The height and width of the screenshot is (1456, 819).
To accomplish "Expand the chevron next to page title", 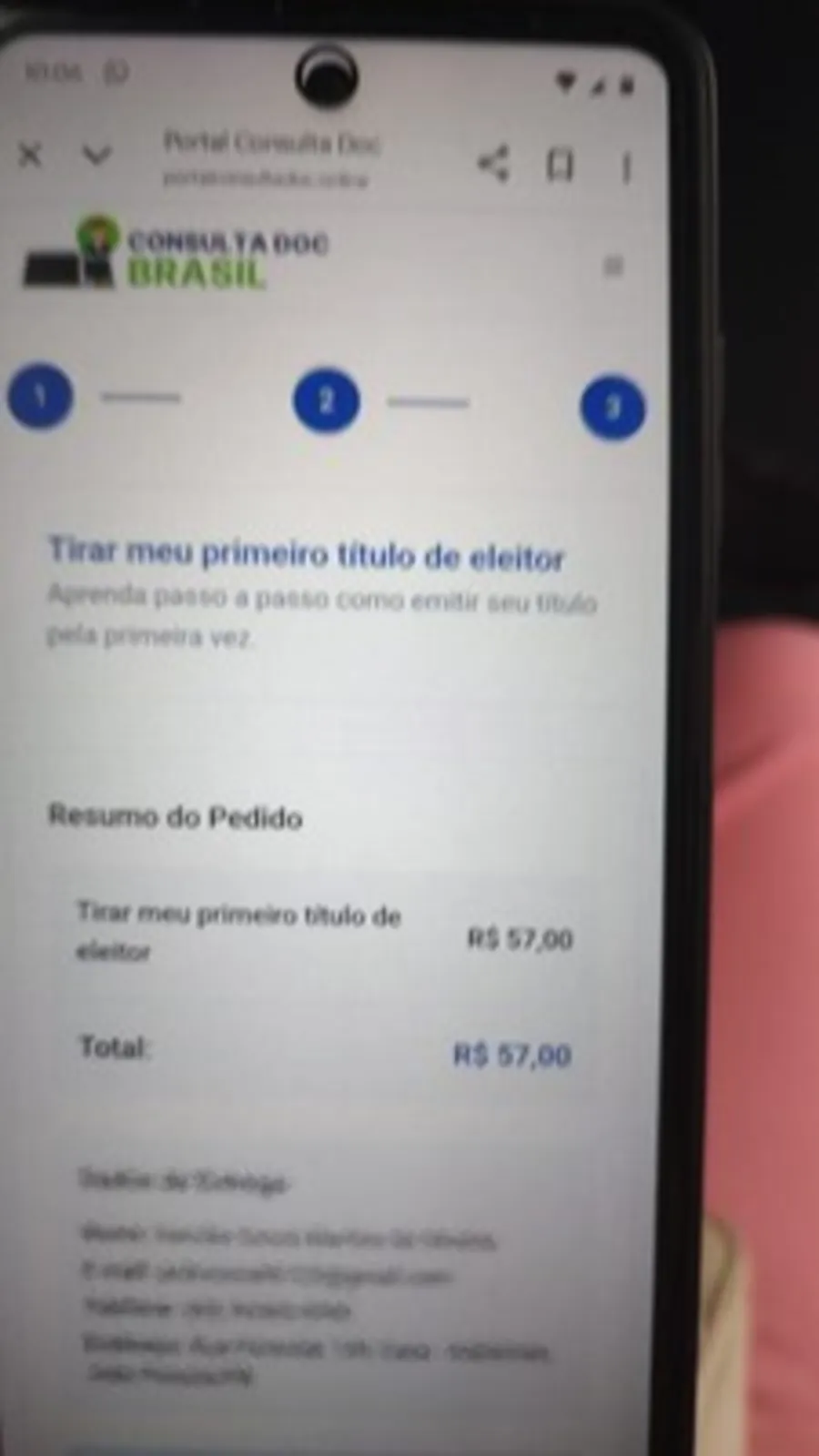I will pyautogui.click(x=96, y=156).
